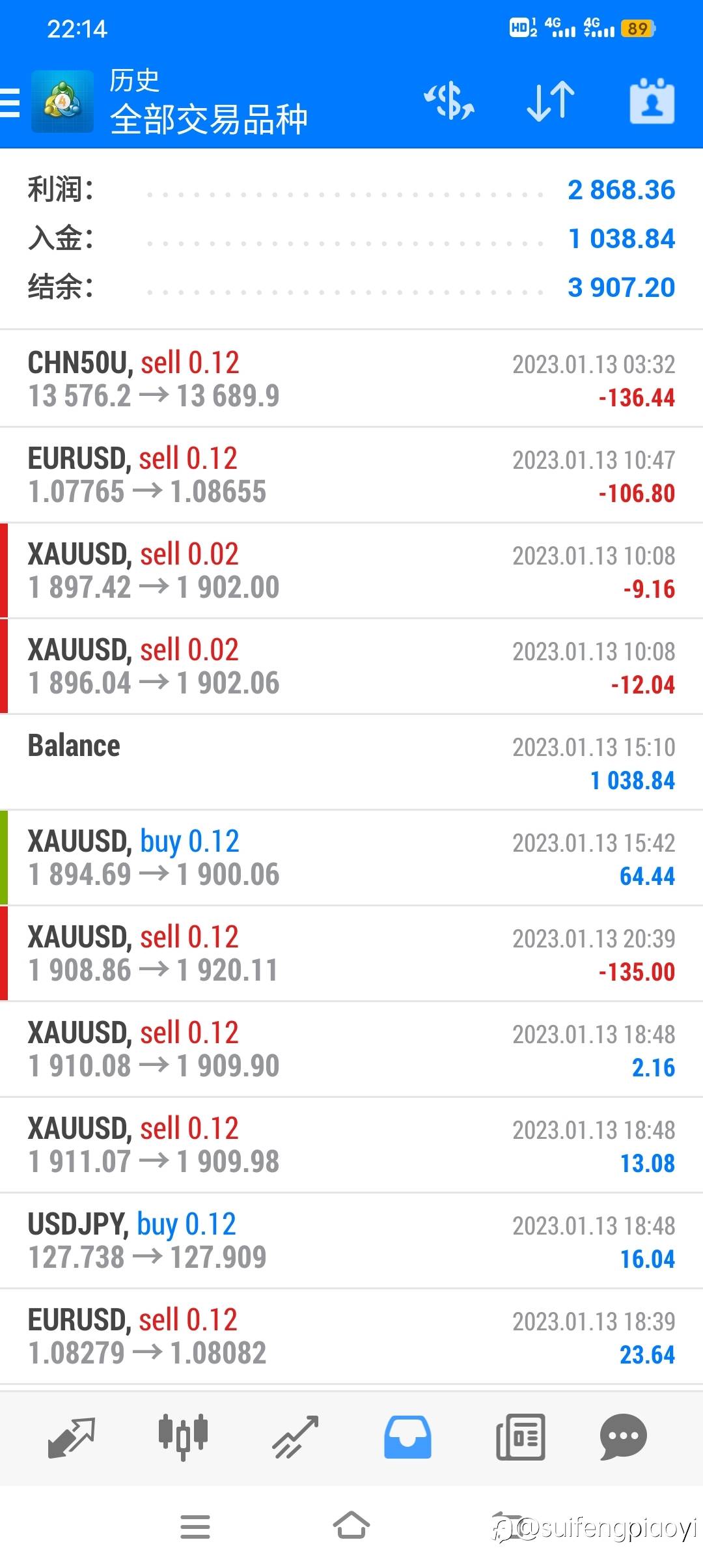703x1568 pixels.
Task: Open the side menu drawer
Action: coord(10,103)
